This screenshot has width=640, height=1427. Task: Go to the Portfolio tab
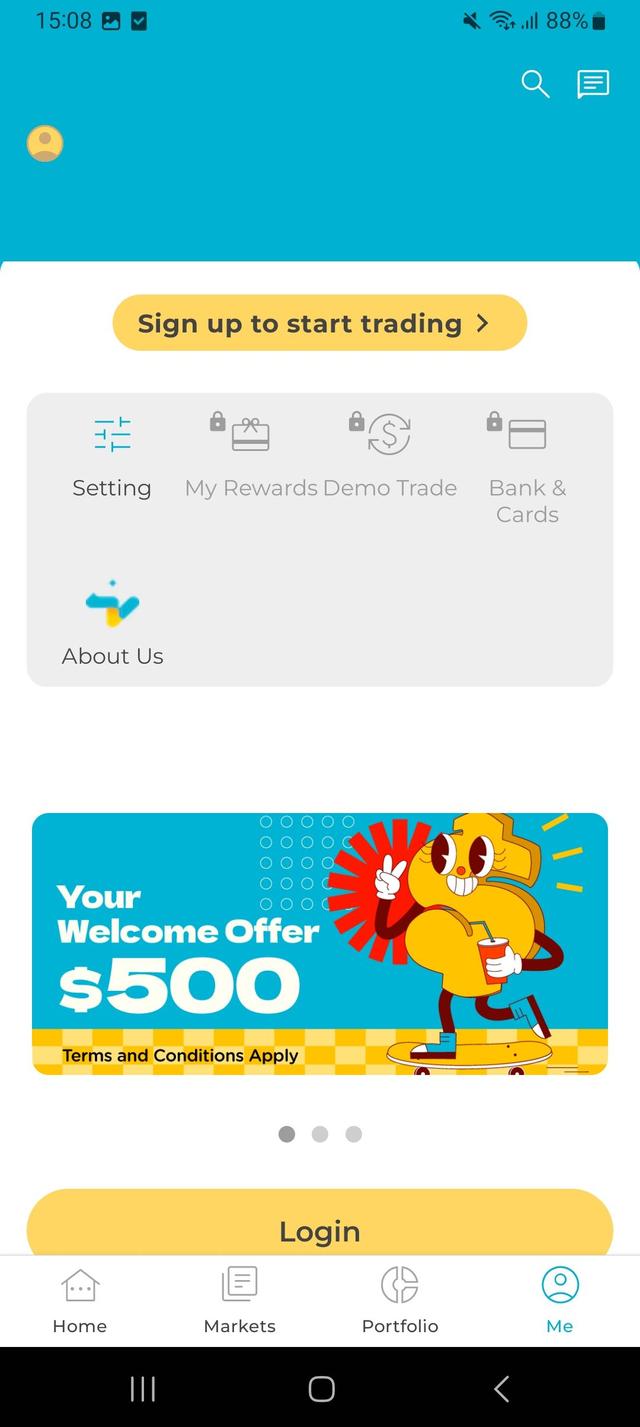(400, 1299)
